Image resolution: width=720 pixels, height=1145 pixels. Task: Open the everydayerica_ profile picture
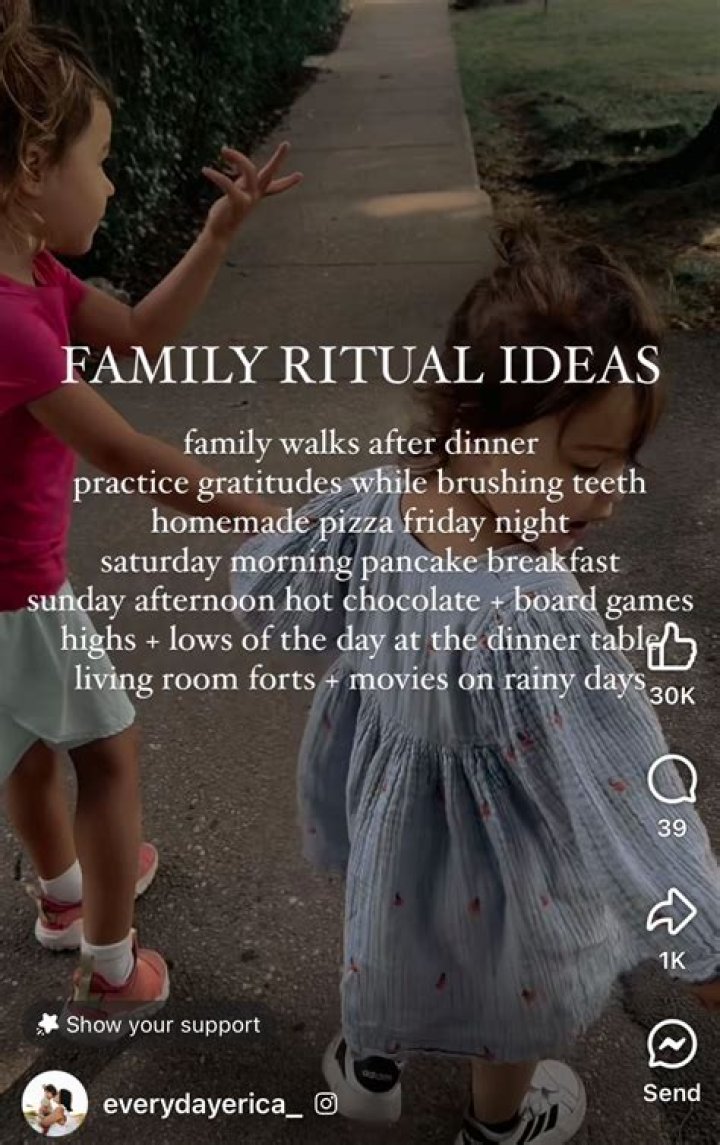click(x=54, y=1103)
